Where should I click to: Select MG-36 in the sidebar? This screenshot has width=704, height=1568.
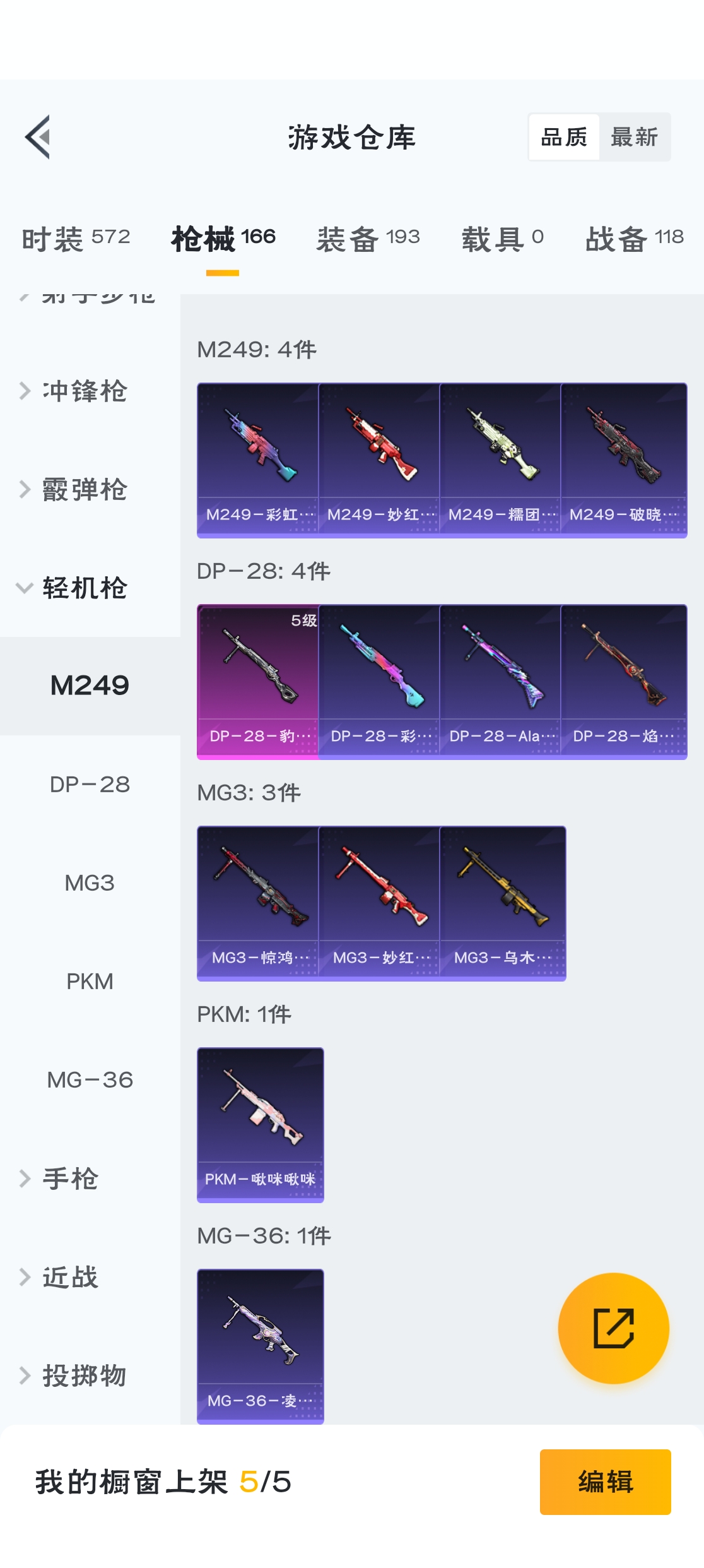[x=90, y=1080]
